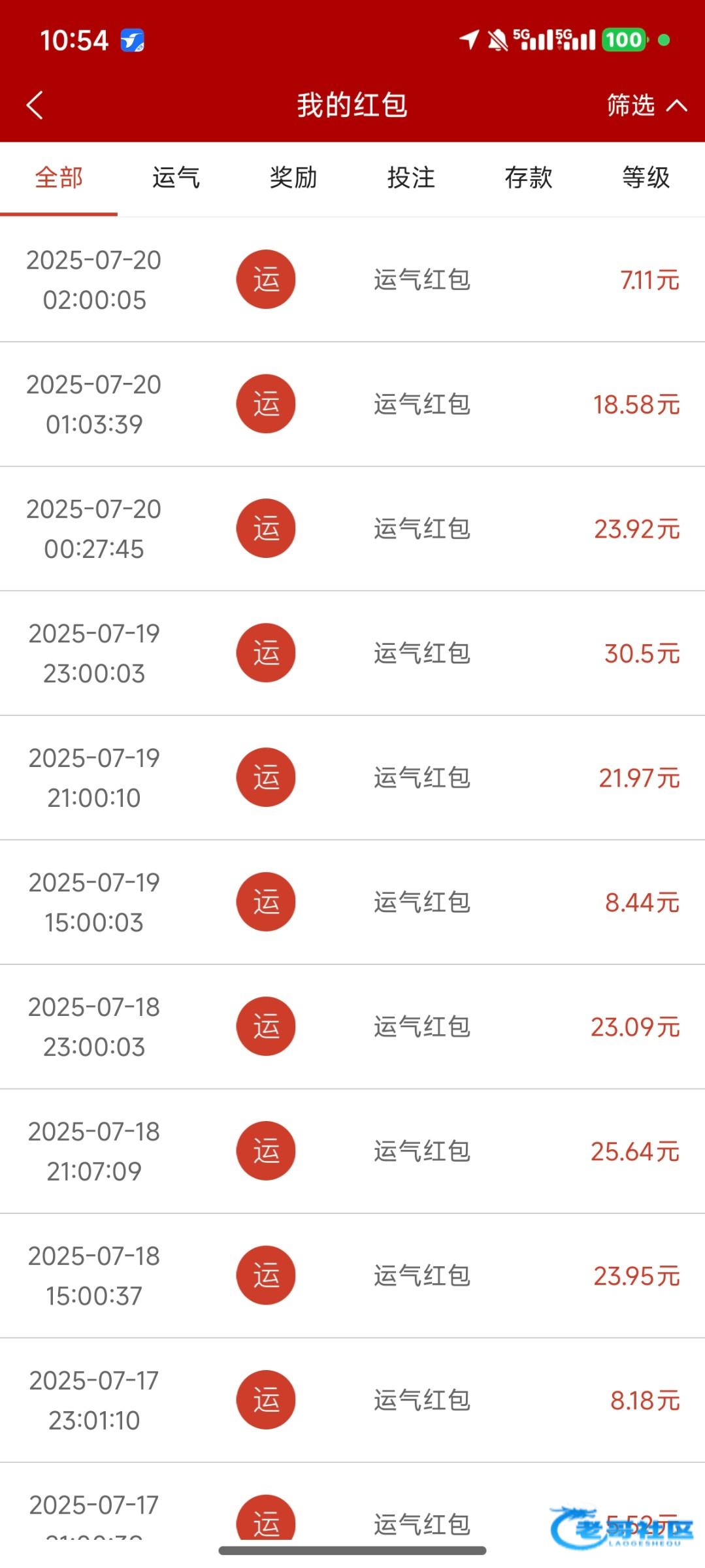The image size is (705, 1568).
Task: Switch to the 投注 tab
Action: 411,178
